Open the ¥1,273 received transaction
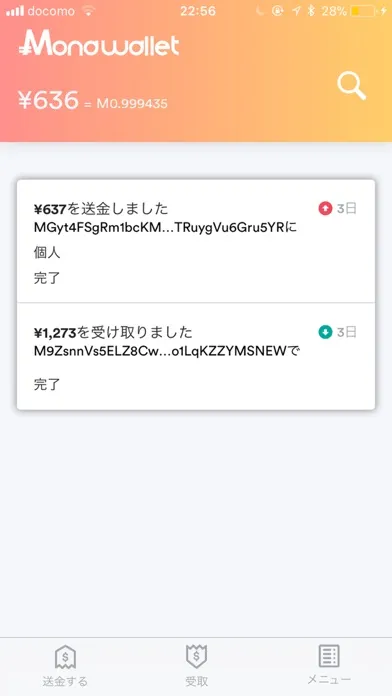The width and height of the screenshot is (392, 696). (196, 356)
